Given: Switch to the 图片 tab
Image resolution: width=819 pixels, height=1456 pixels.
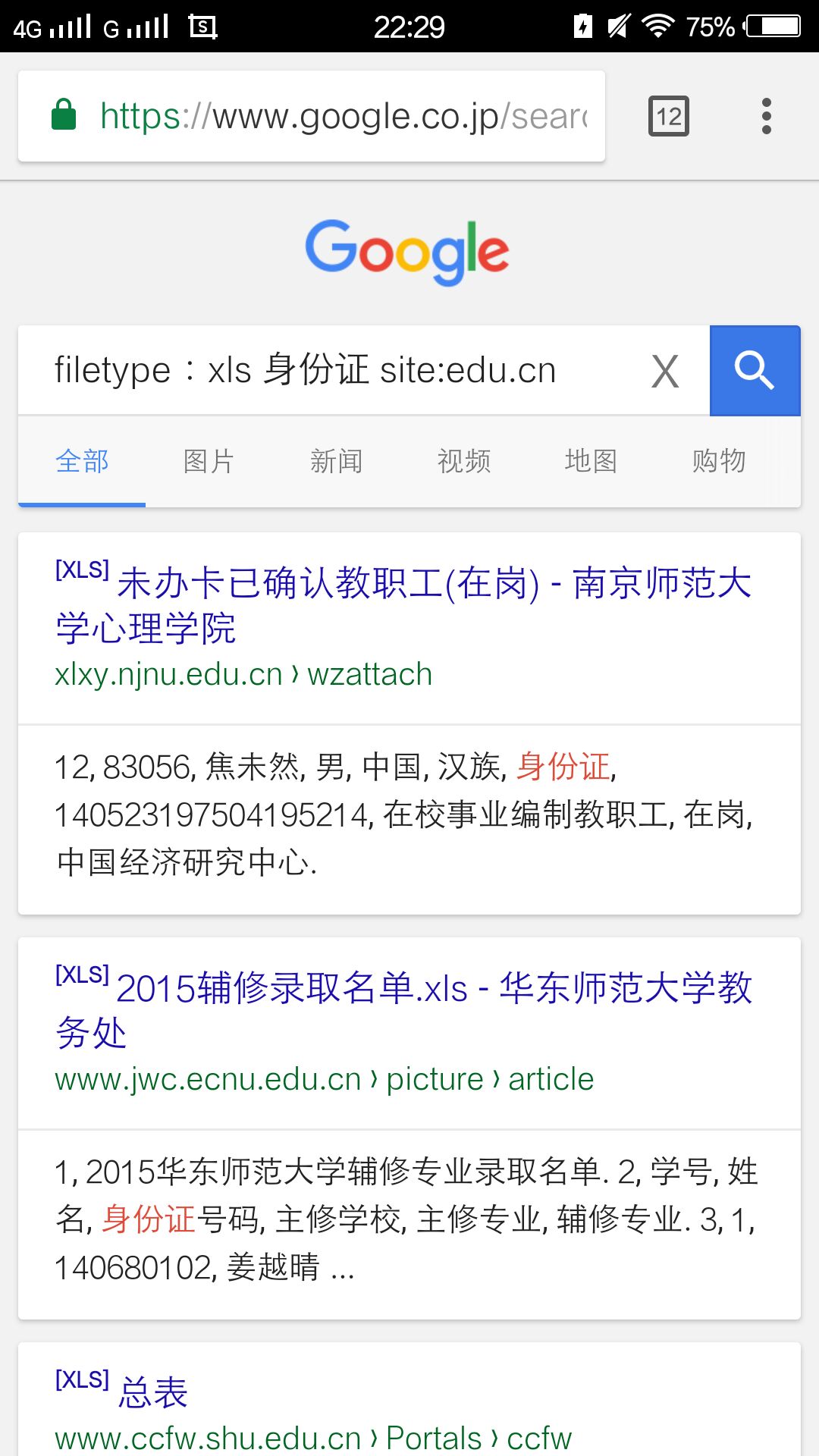Looking at the screenshot, I should coord(209,460).
